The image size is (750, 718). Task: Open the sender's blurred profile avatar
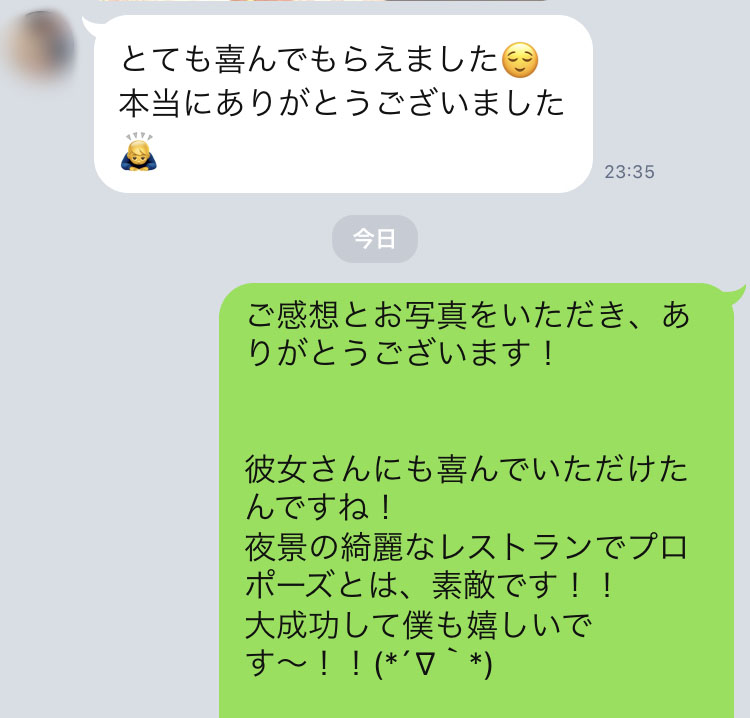coord(42,46)
